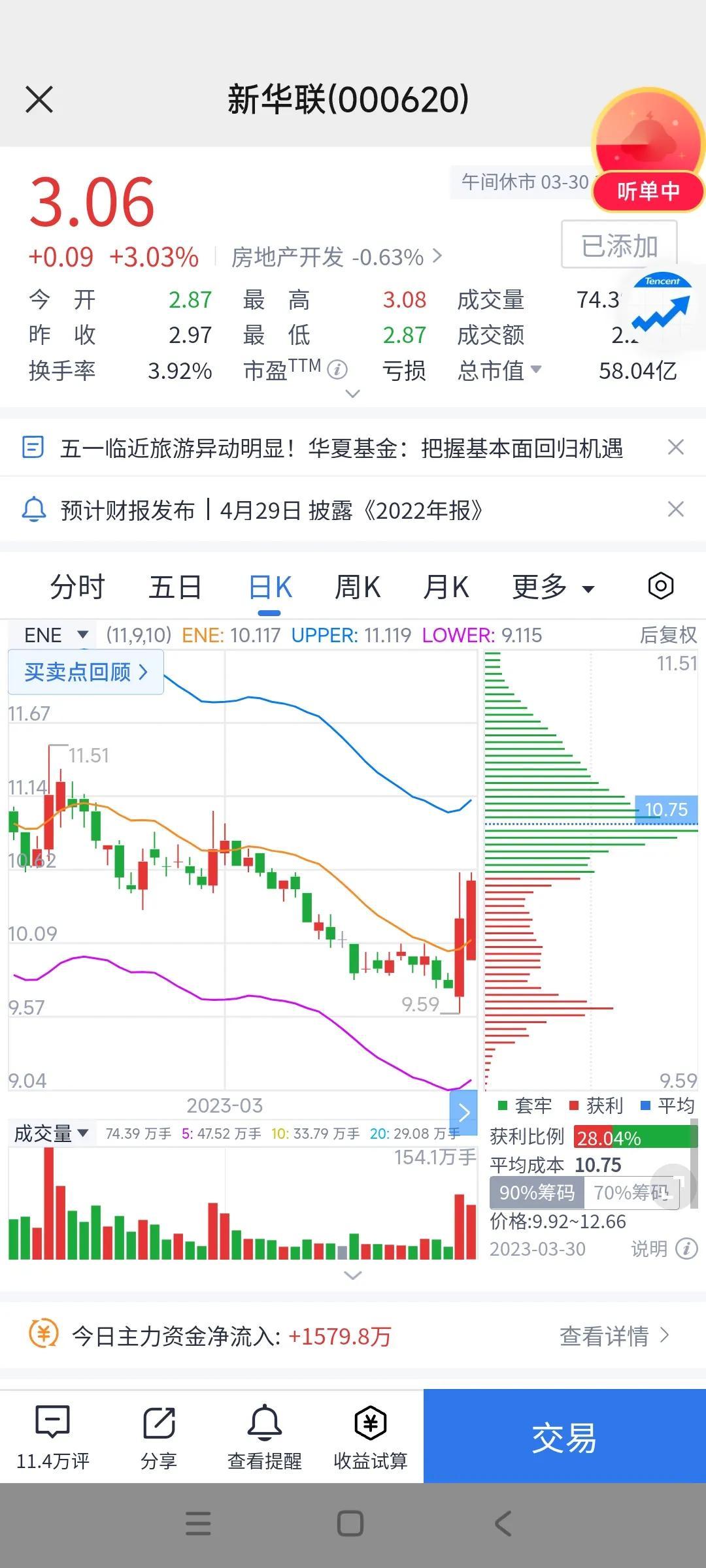Switch to the 周K tab
The image size is (706, 1568).
coord(357,587)
